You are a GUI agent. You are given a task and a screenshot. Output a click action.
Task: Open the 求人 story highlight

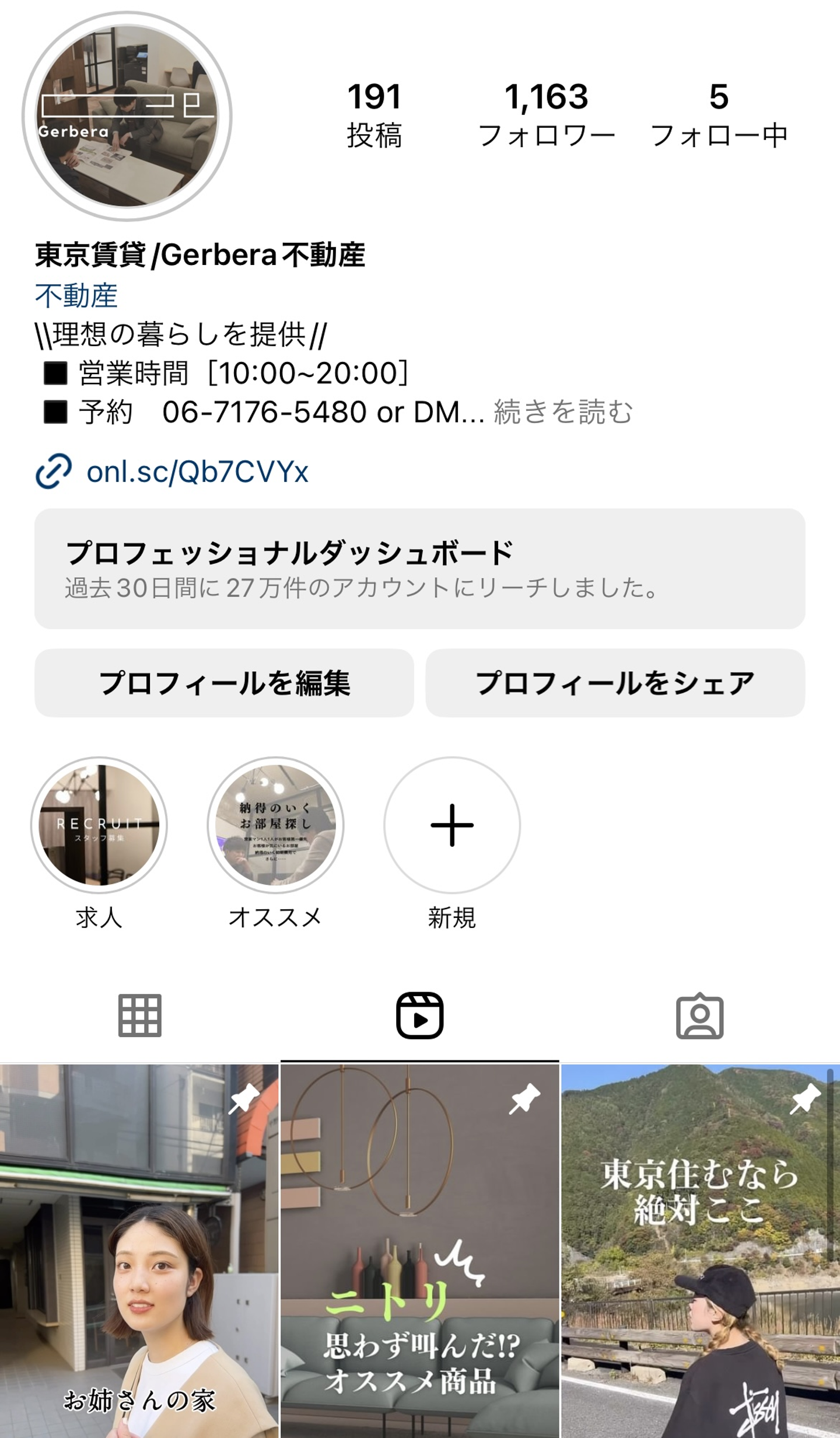(99, 825)
